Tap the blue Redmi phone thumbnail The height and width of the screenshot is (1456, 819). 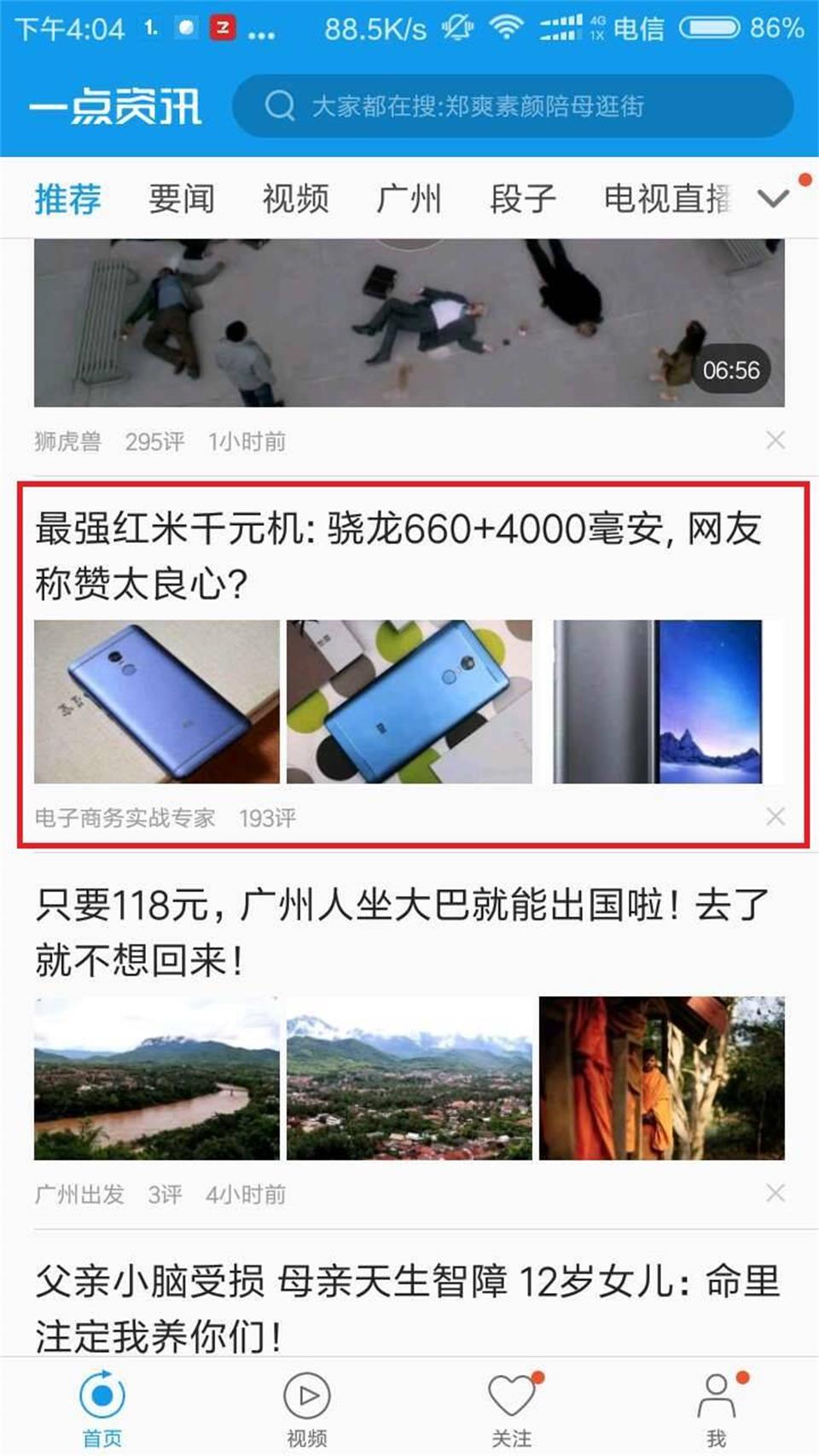pos(154,702)
